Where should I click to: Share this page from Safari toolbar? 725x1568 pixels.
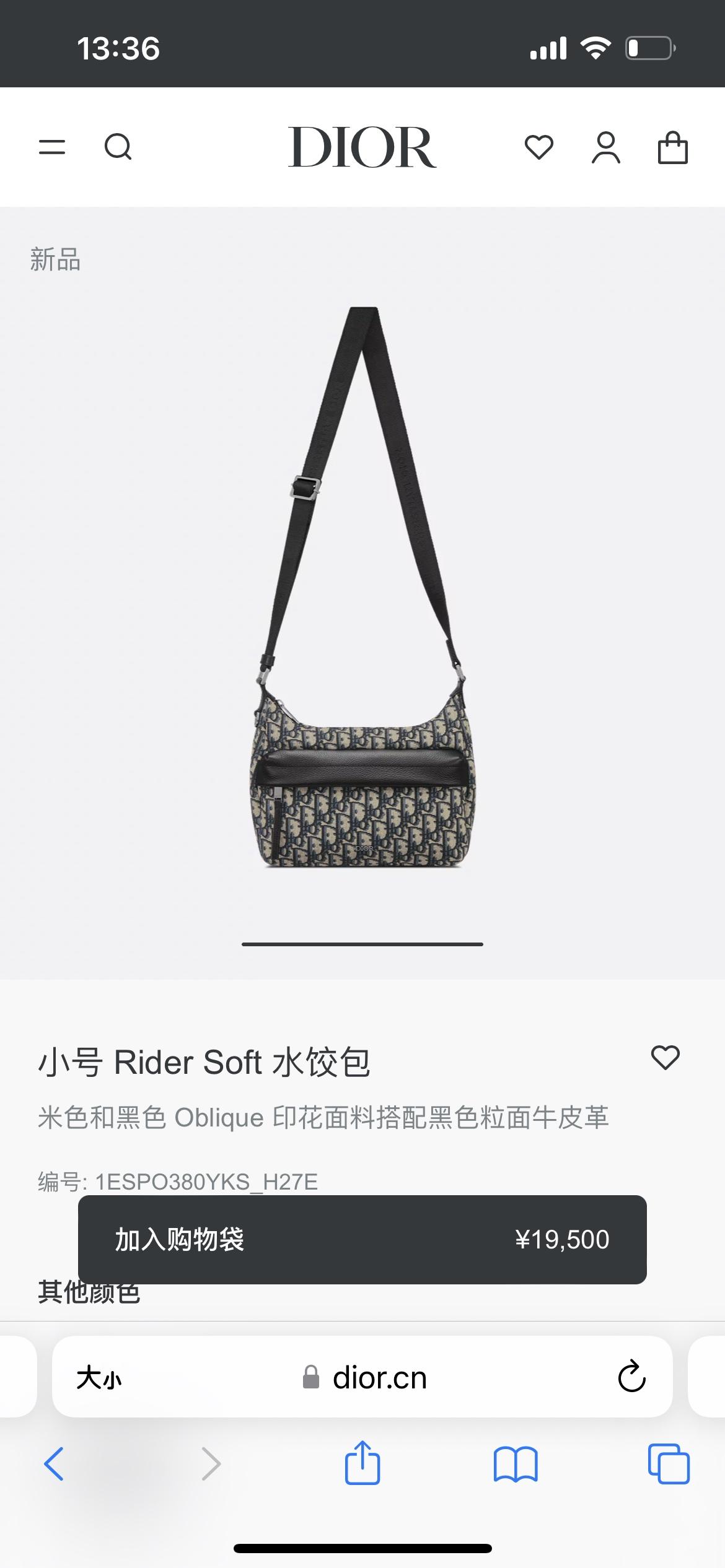pyautogui.click(x=362, y=1463)
